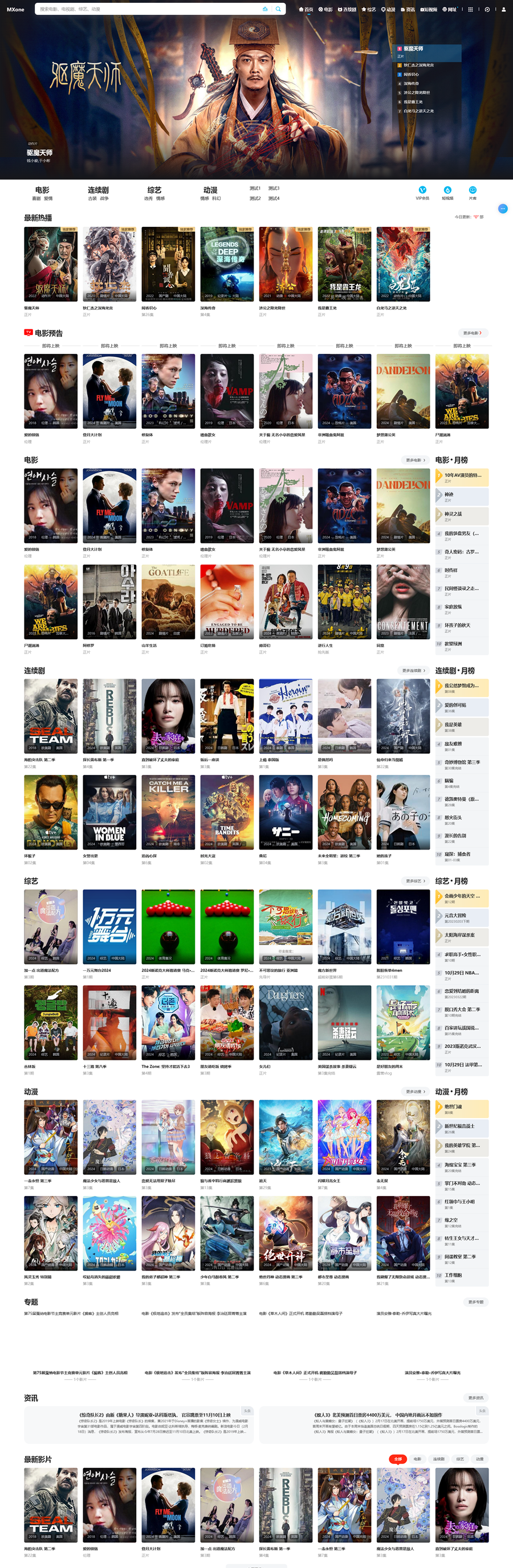Open the user profile icon
Screen dimensions: 513x1568
[503, 9]
